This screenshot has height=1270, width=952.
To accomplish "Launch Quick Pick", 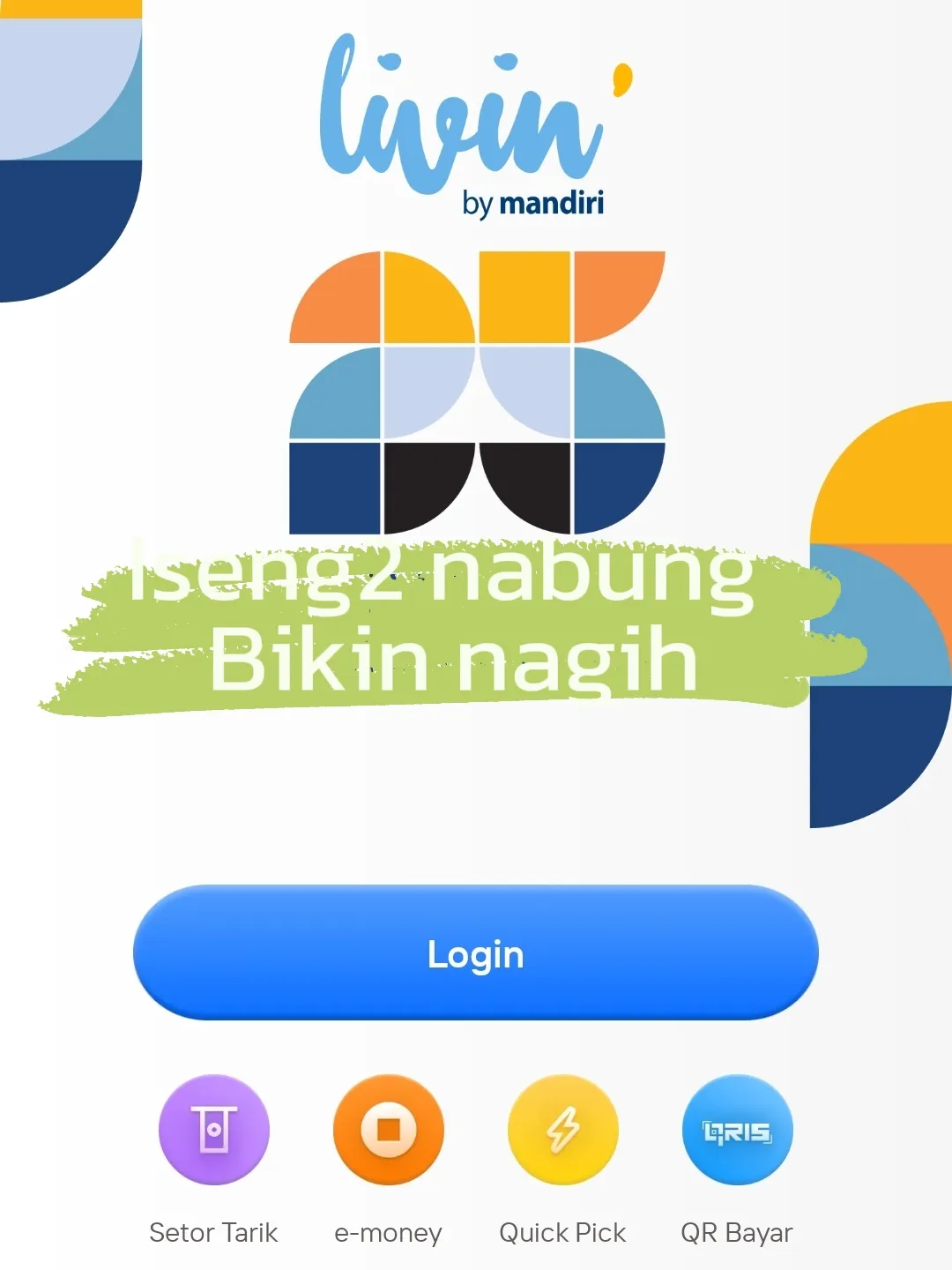I will coord(562,1130).
